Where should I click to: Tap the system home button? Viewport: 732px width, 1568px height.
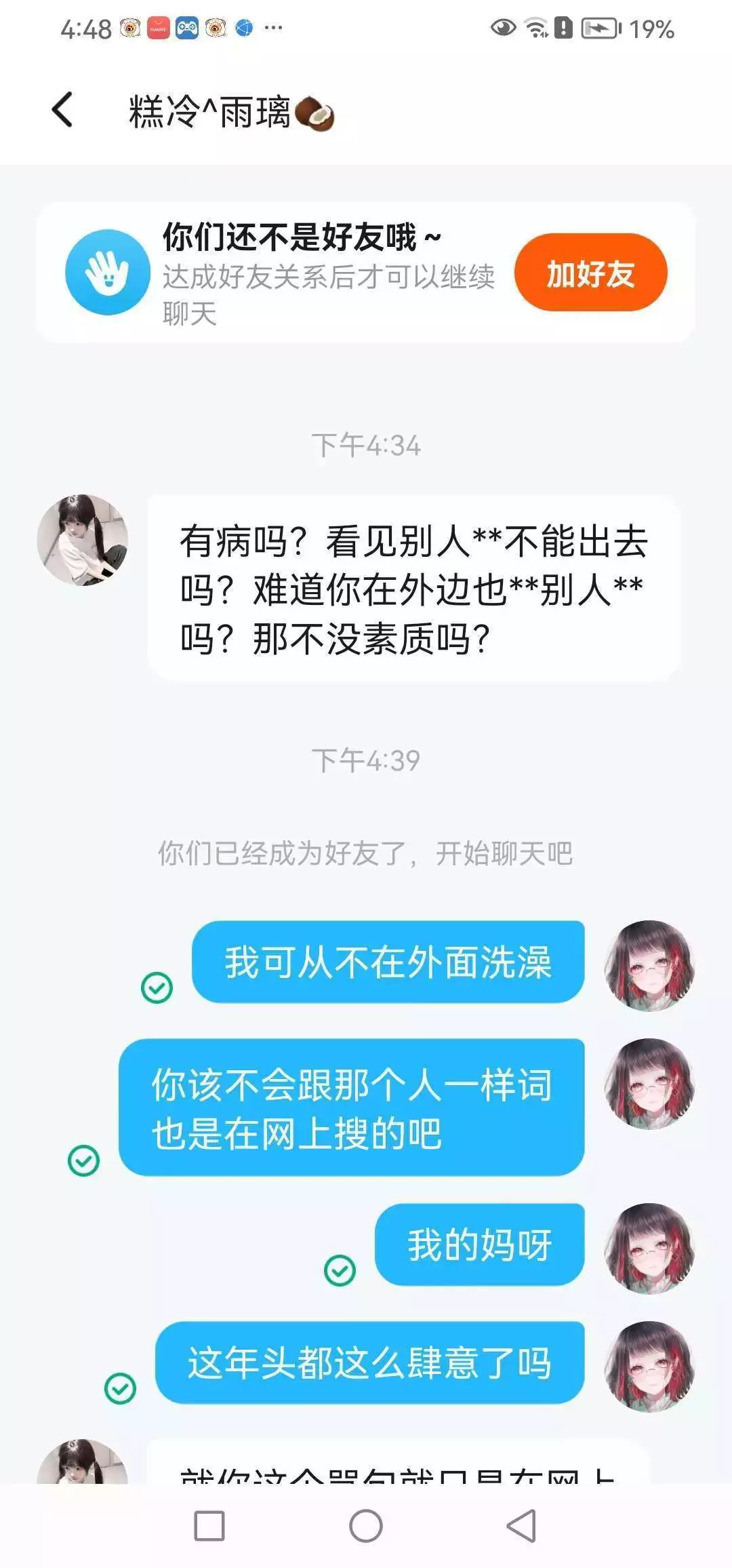pyautogui.click(x=366, y=1526)
